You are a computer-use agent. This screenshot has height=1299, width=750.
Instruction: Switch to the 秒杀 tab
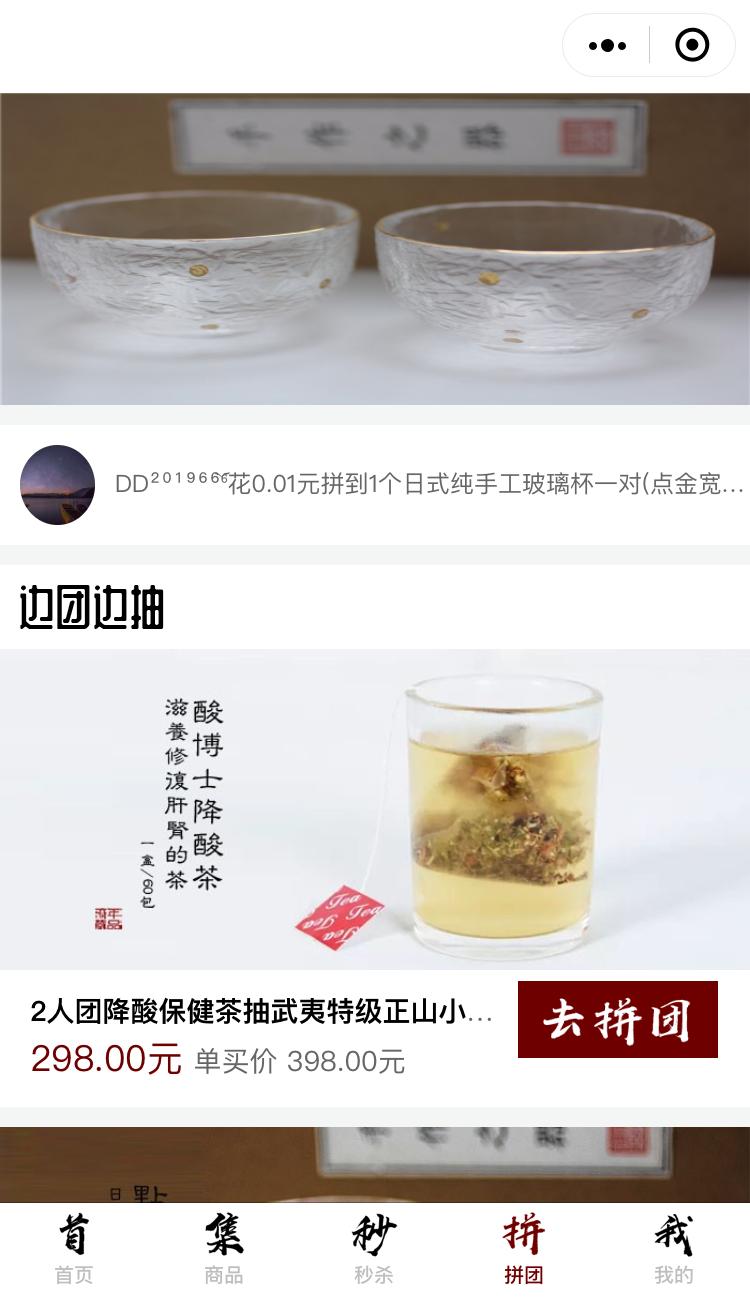(x=374, y=1249)
